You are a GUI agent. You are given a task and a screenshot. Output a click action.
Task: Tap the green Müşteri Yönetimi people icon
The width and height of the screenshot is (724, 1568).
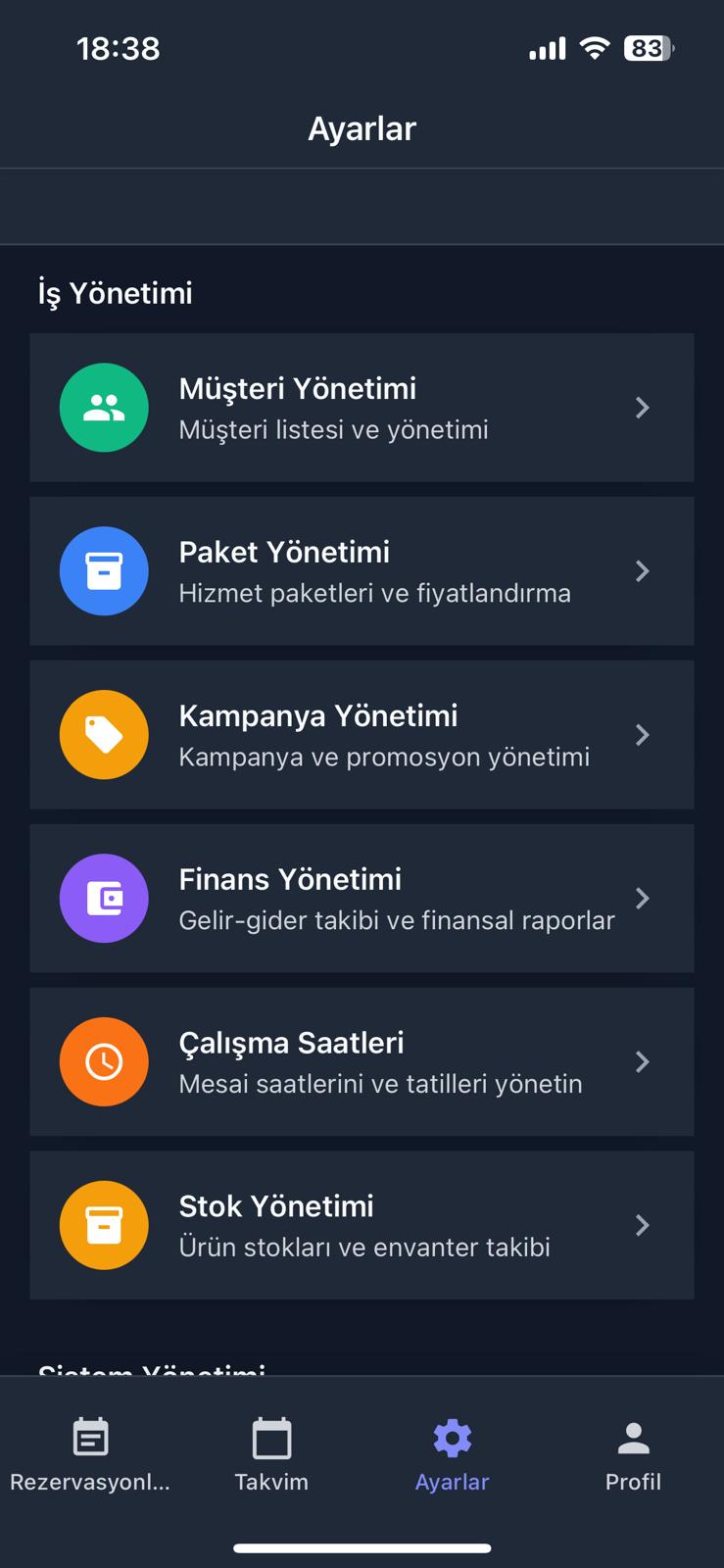click(x=104, y=408)
